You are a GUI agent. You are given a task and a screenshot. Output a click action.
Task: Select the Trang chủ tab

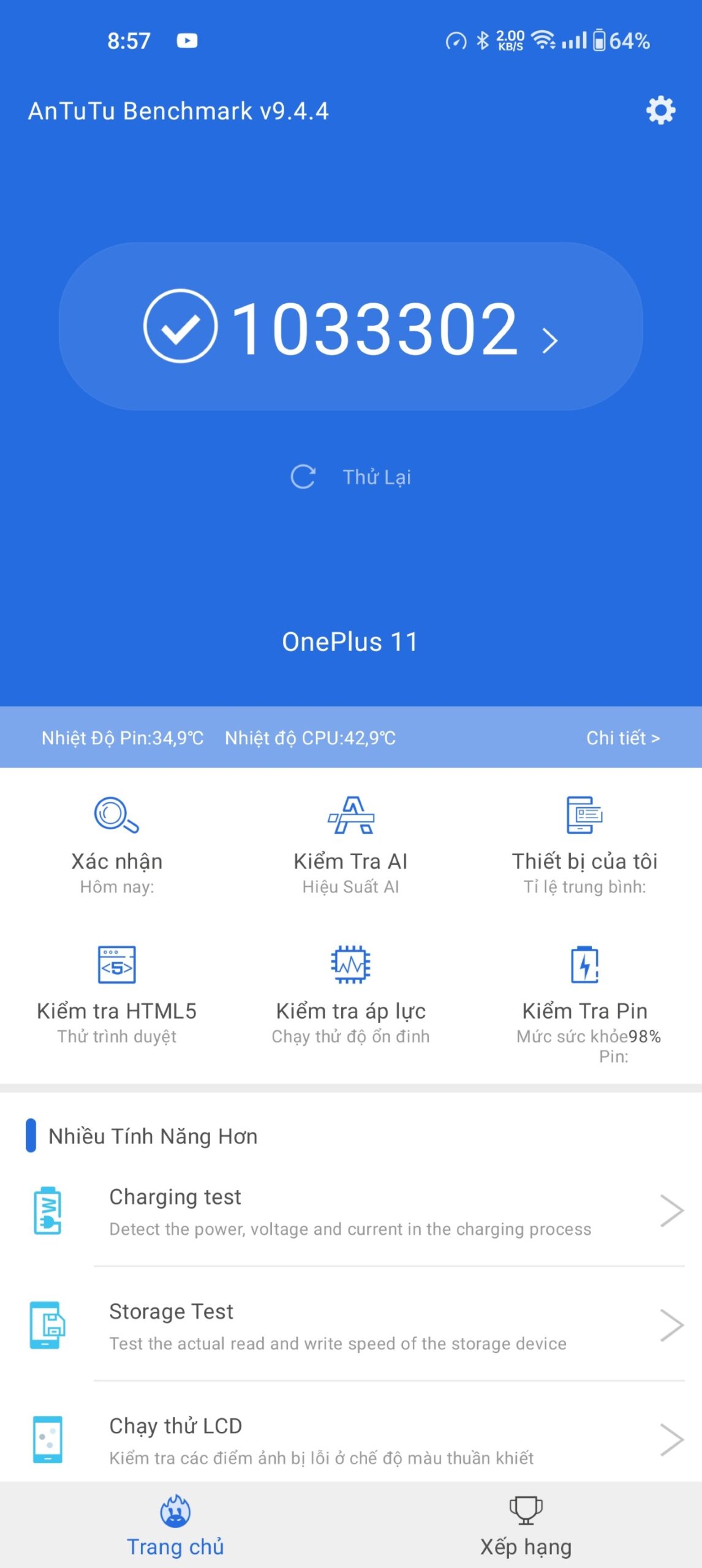pos(175,1526)
